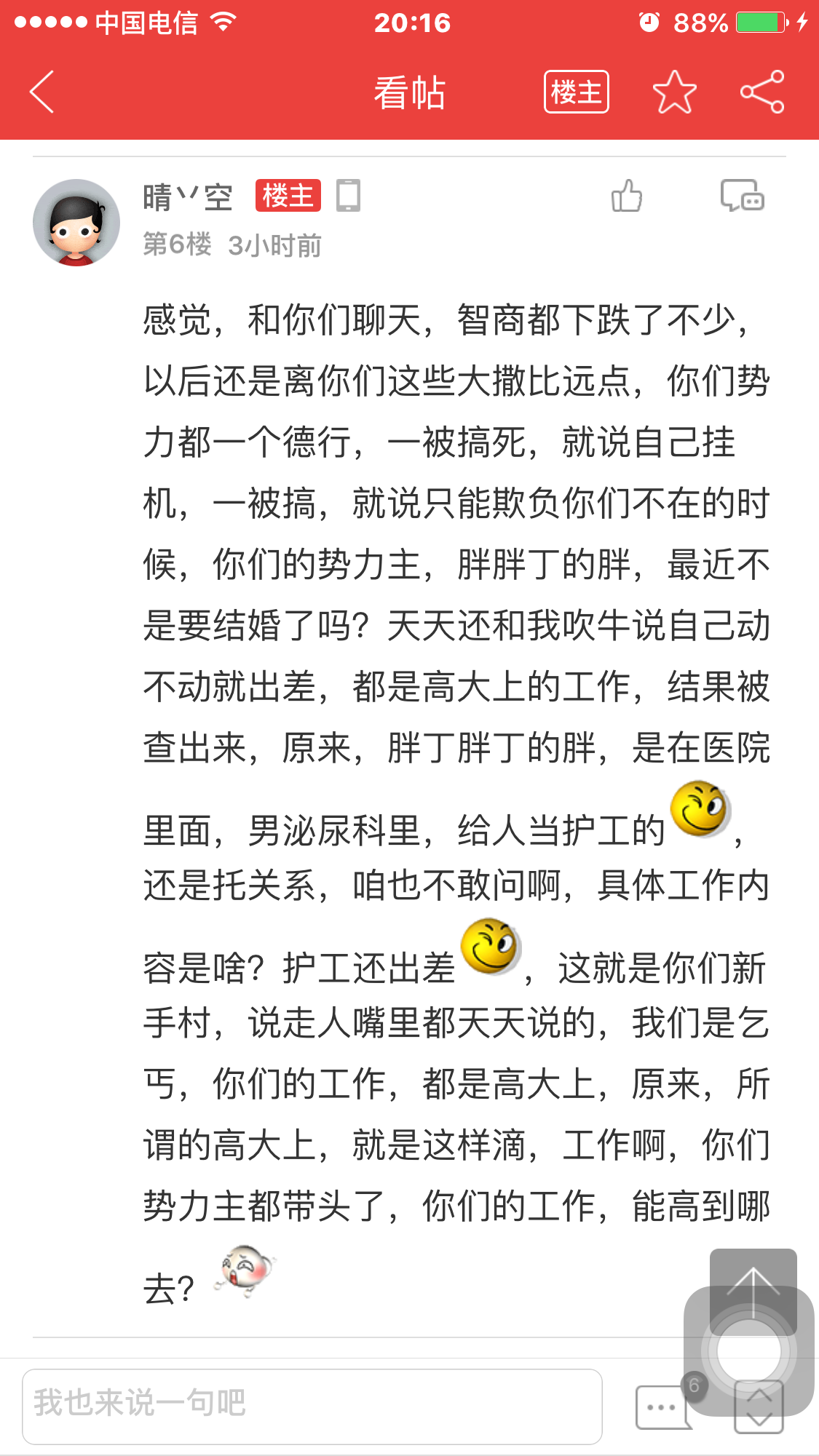819x1456 pixels.
Task: Open the page jump up-down chevrons
Action: click(x=759, y=1407)
